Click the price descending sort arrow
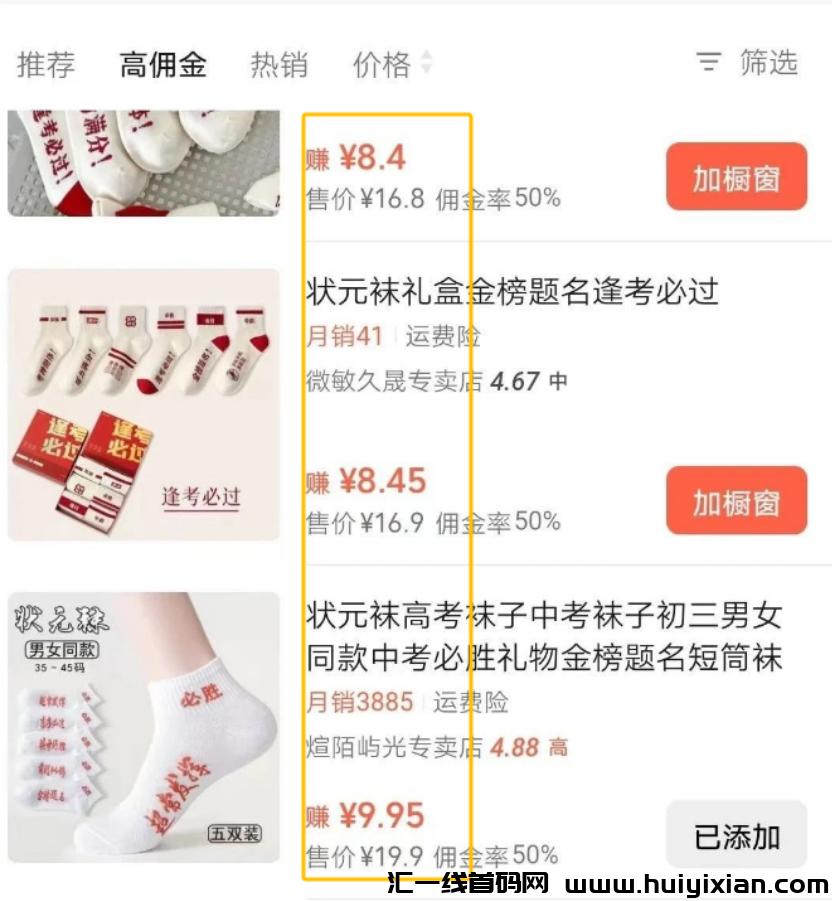The image size is (832, 901). [428, 70]
